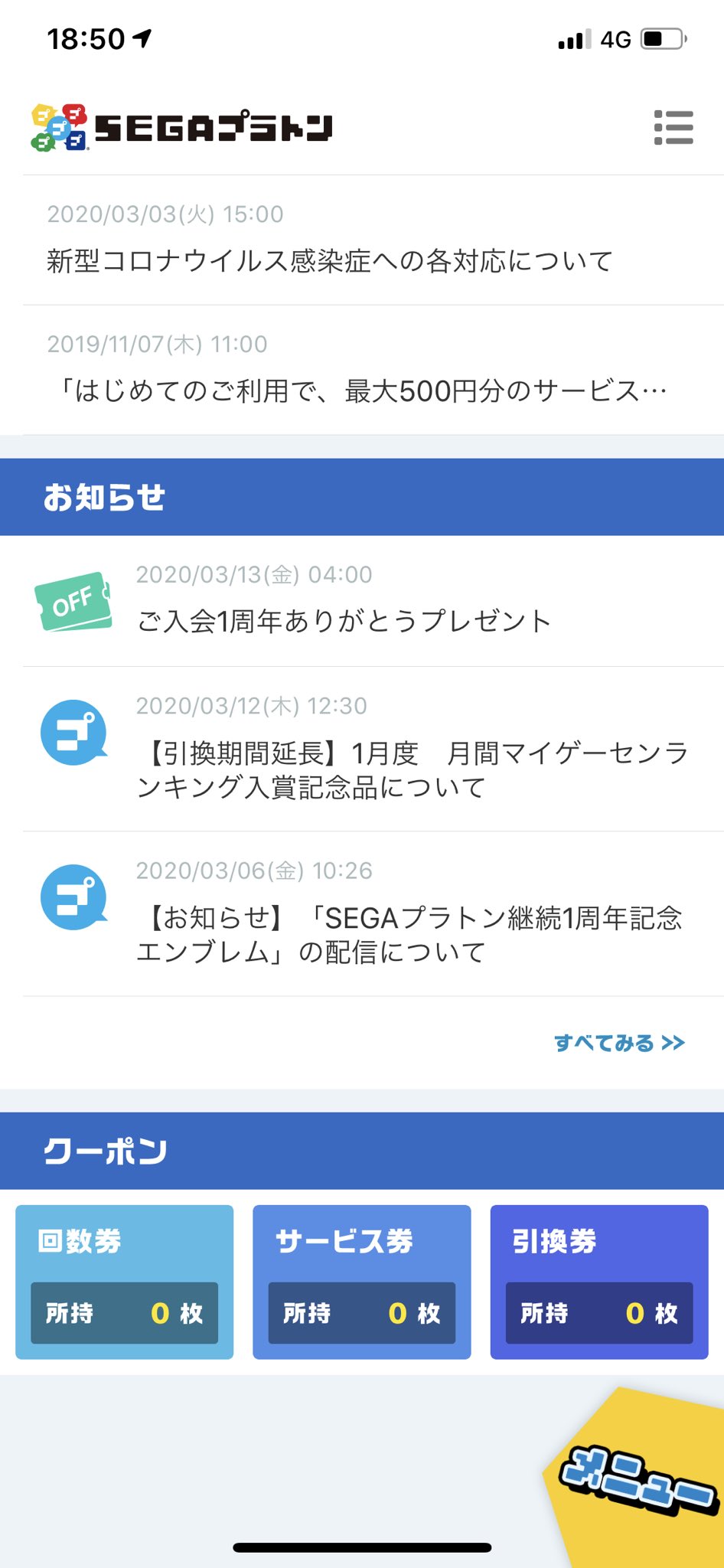The height and width of the screenshot is (1568, 724).
Task: Open ご入会1周年ありがとうプレゼント announcement
Action: (x=373, y=601)
